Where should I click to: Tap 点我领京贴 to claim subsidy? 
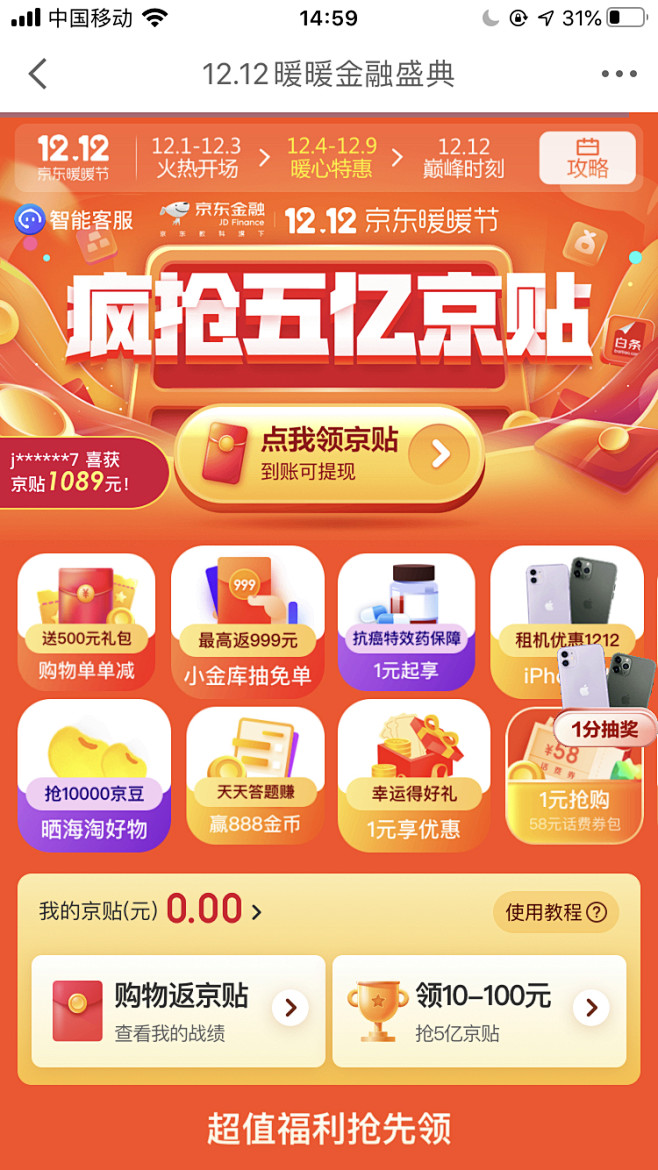pyautogui.click(x=329, y=455)
